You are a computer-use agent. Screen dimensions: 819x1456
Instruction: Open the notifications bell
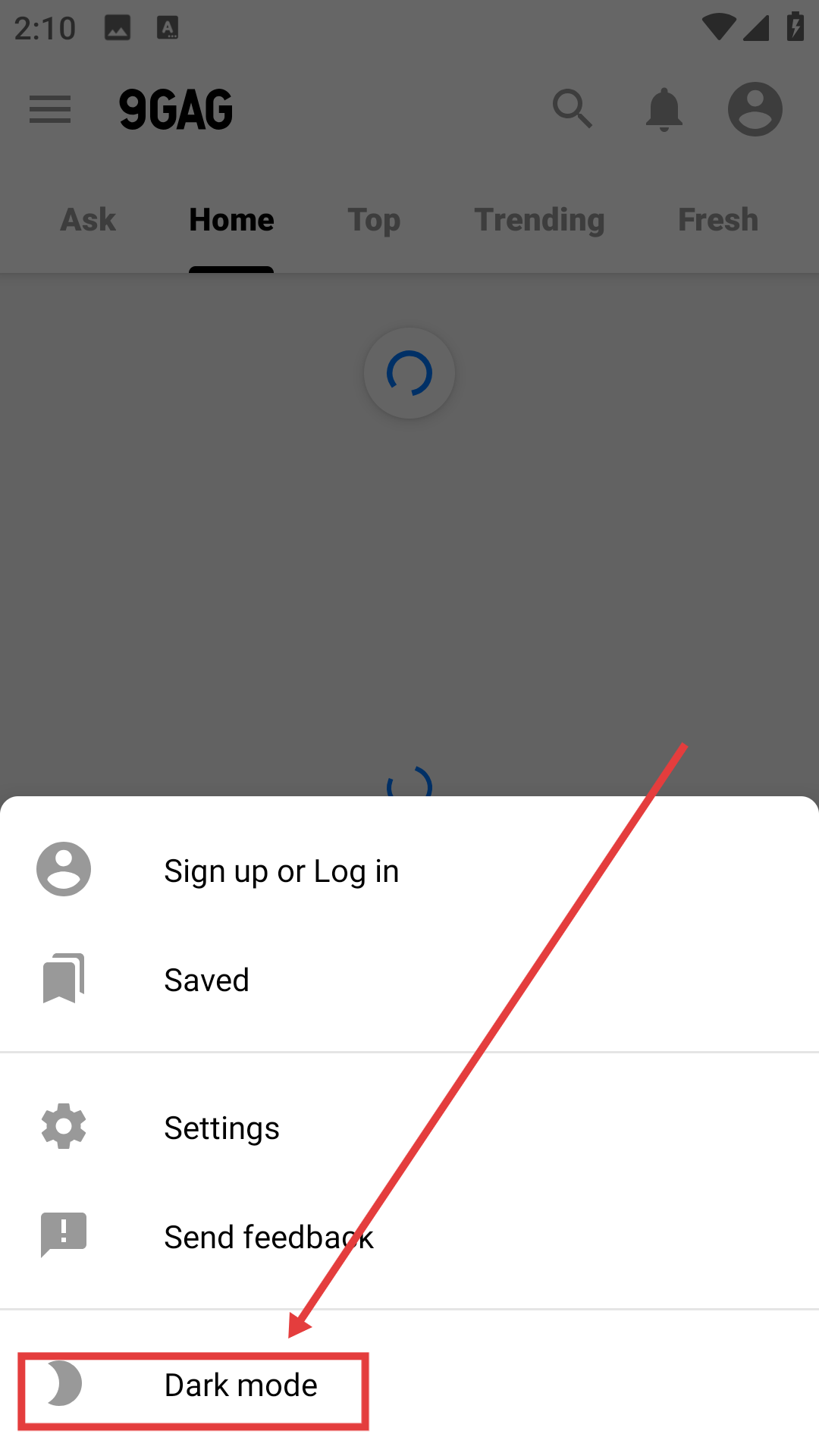664,109
